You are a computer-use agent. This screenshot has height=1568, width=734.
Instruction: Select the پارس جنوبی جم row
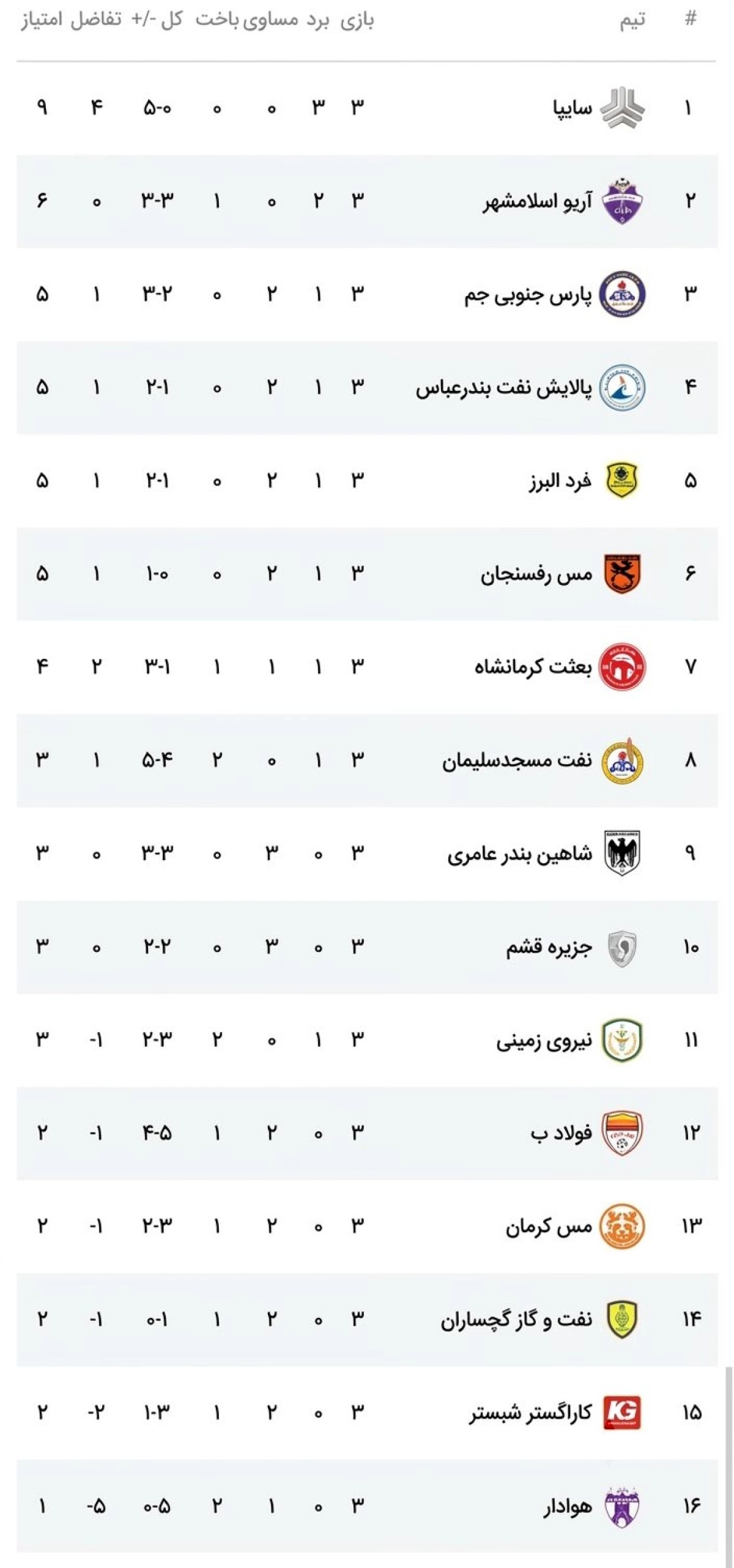pyautogui.click(x=367, y=295)
